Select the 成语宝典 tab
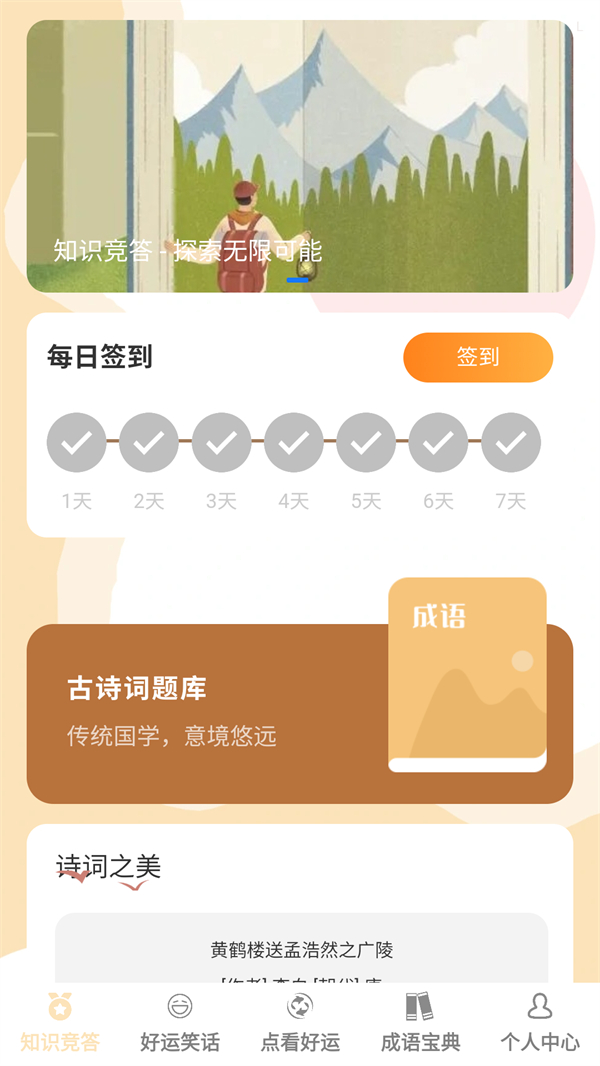This screenshot has height=1066, width=600. [x=420, y=1022]
